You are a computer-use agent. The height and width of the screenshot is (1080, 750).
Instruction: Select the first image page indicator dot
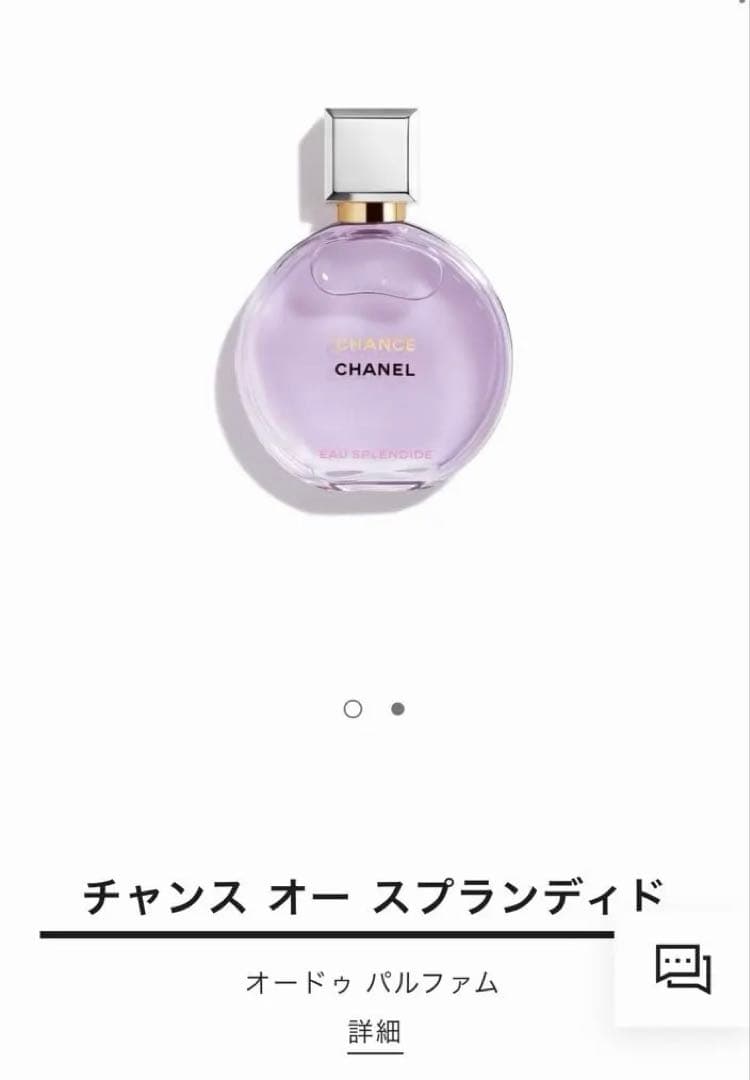click(353, 709)
